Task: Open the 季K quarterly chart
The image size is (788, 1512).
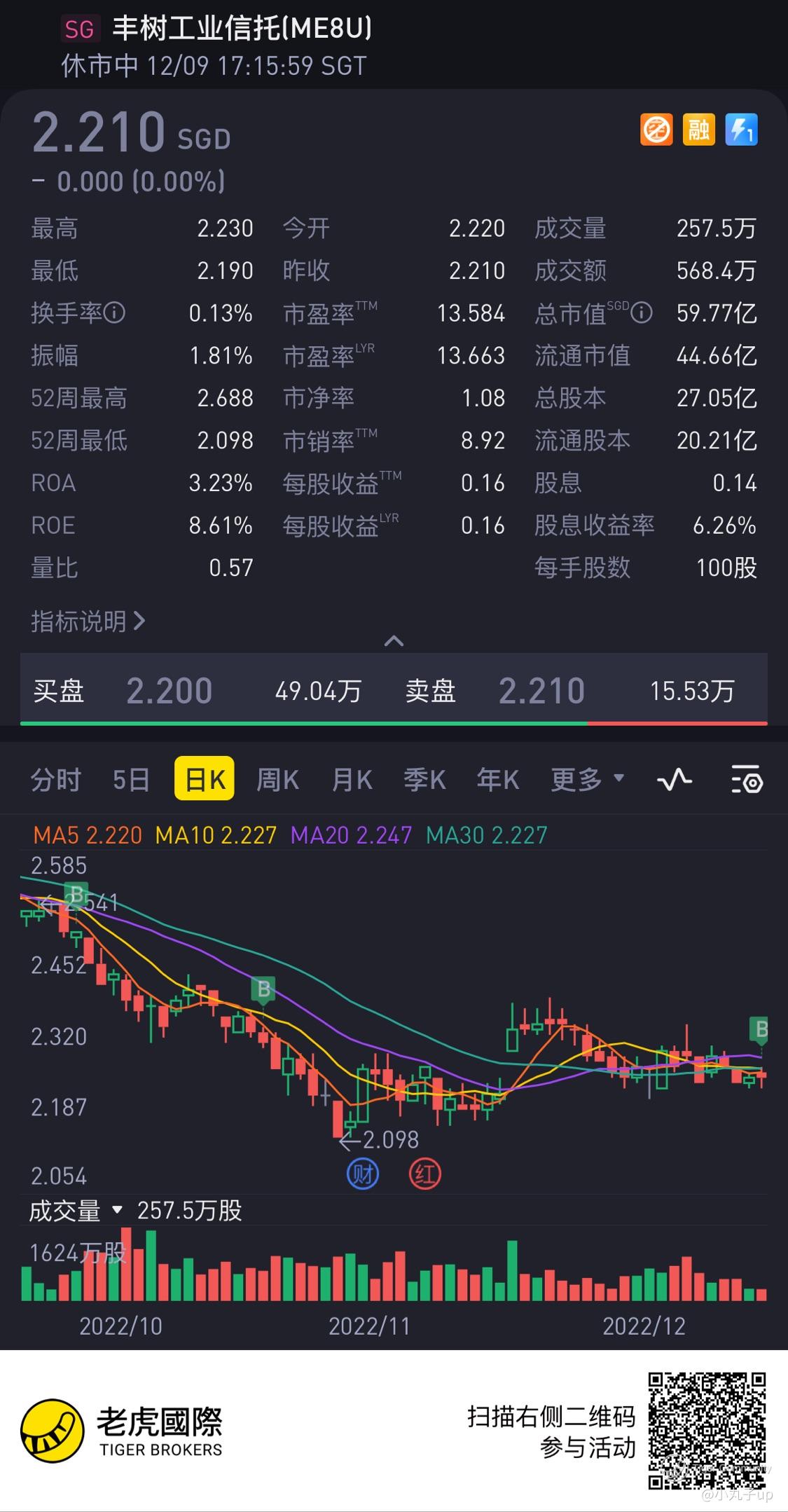Action: click(x=424, y=780)
